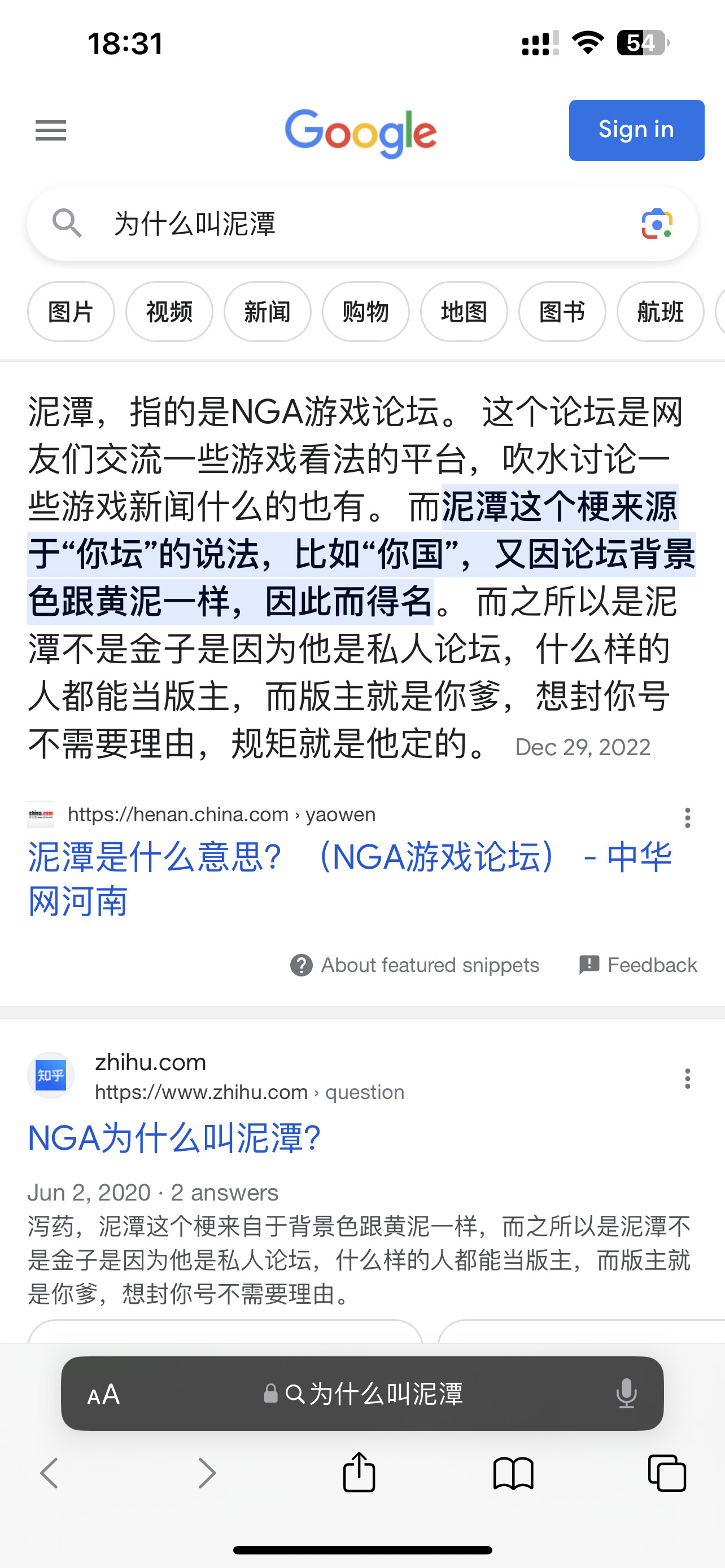Share this page from Safari toolbar
This screenshot has width=725, height=1568.
click(x=359, y=1473)
